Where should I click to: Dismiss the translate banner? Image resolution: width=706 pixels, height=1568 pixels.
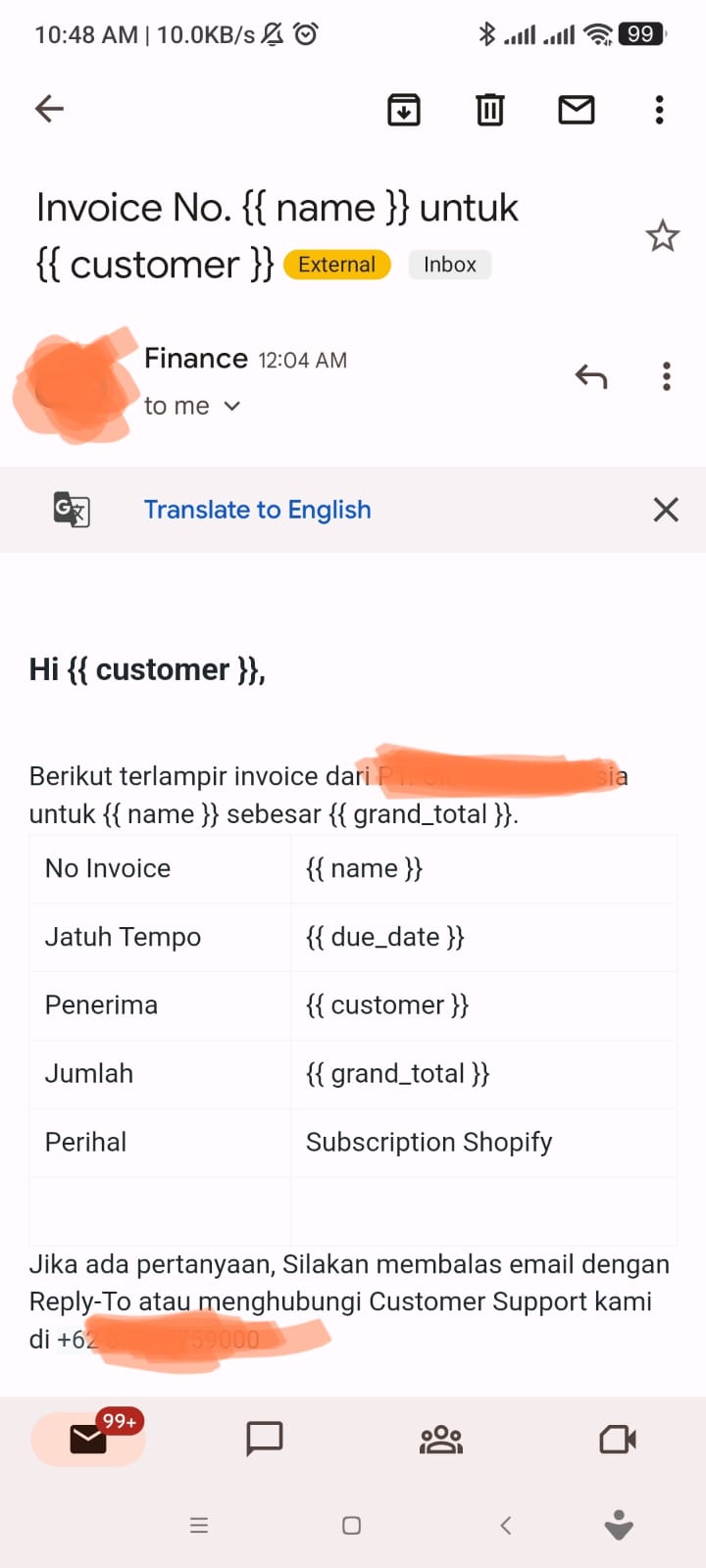click(666, 510)
